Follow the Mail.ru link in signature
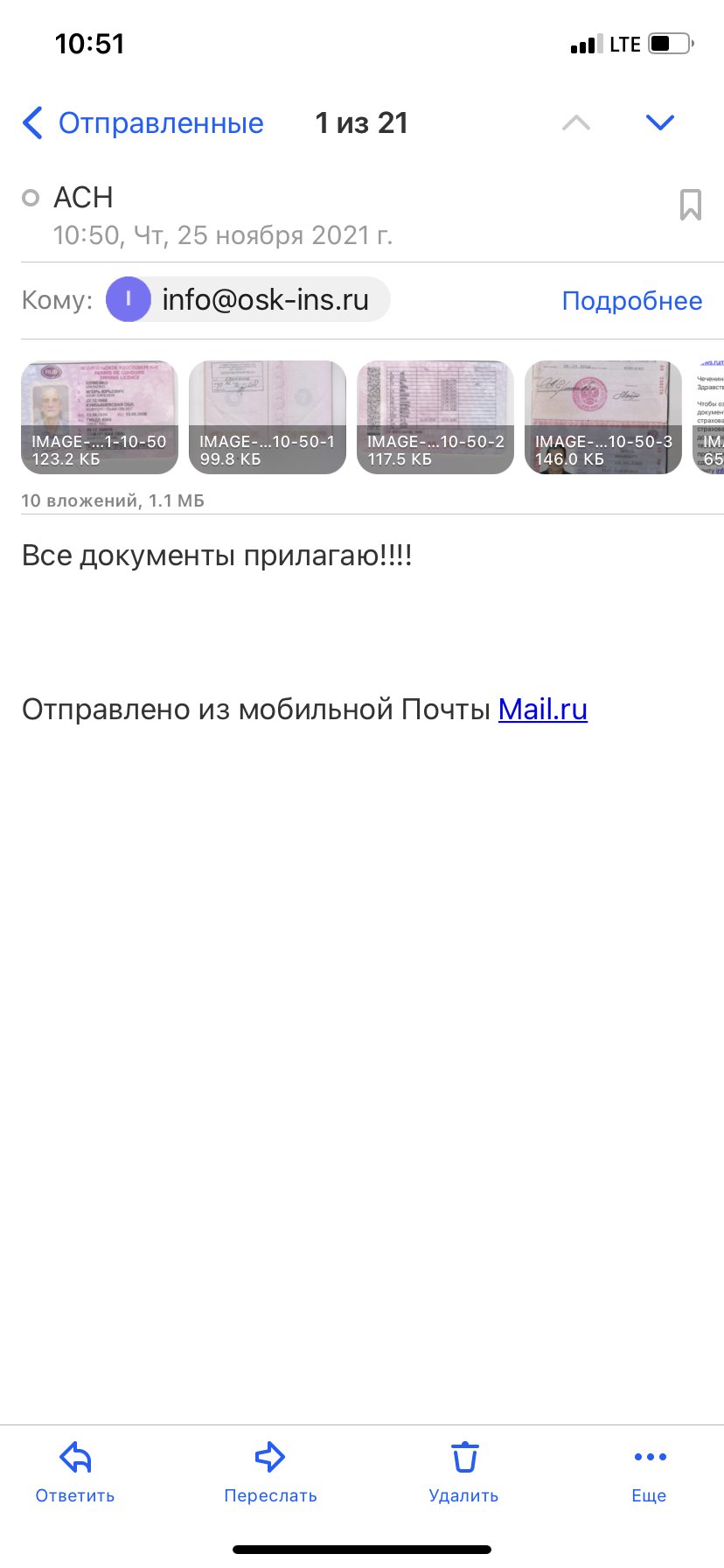The width and height of the screenshot is (724, 1568). pos(543,709)
